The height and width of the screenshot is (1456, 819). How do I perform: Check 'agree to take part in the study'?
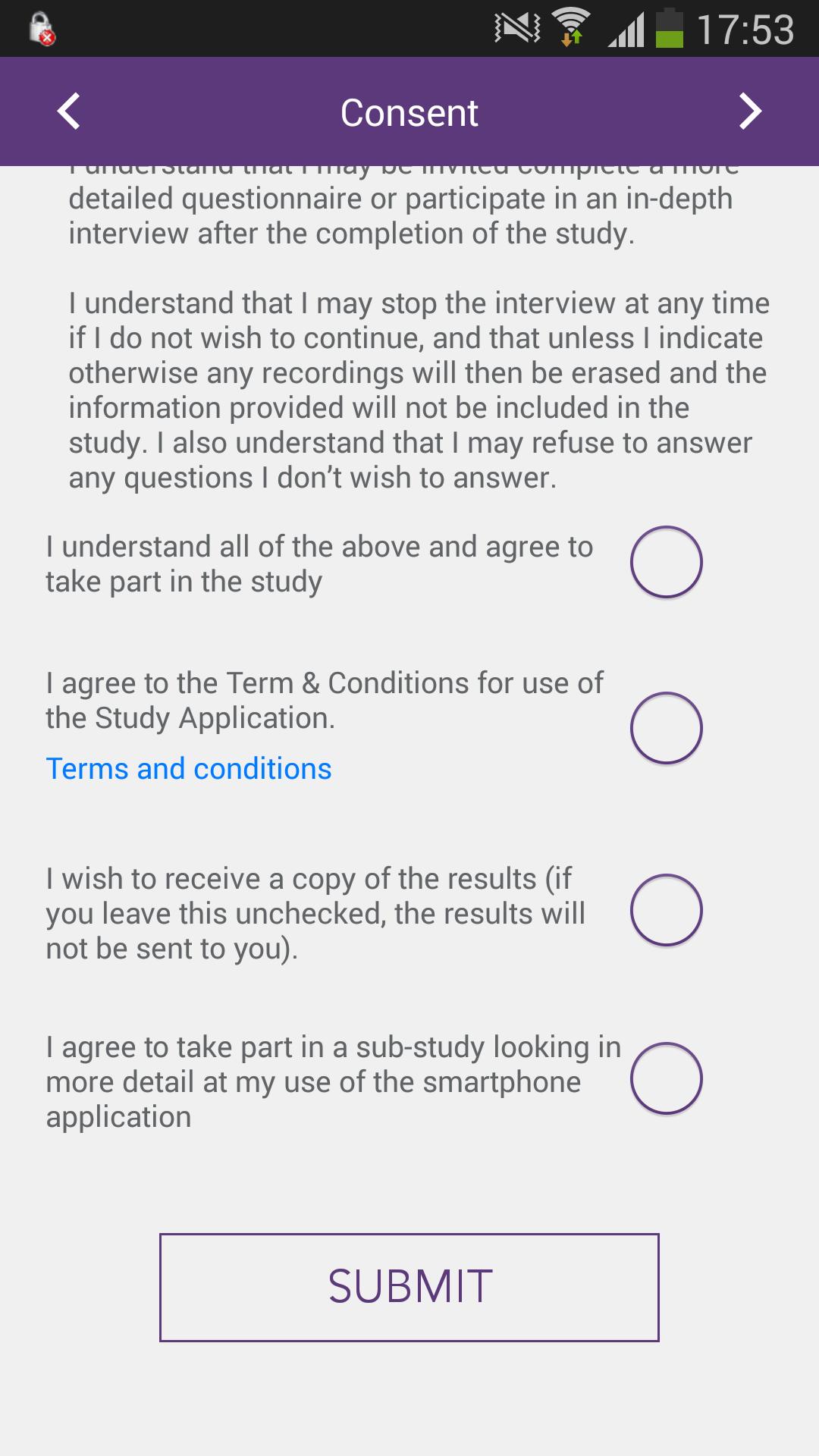tap(666, 562)
